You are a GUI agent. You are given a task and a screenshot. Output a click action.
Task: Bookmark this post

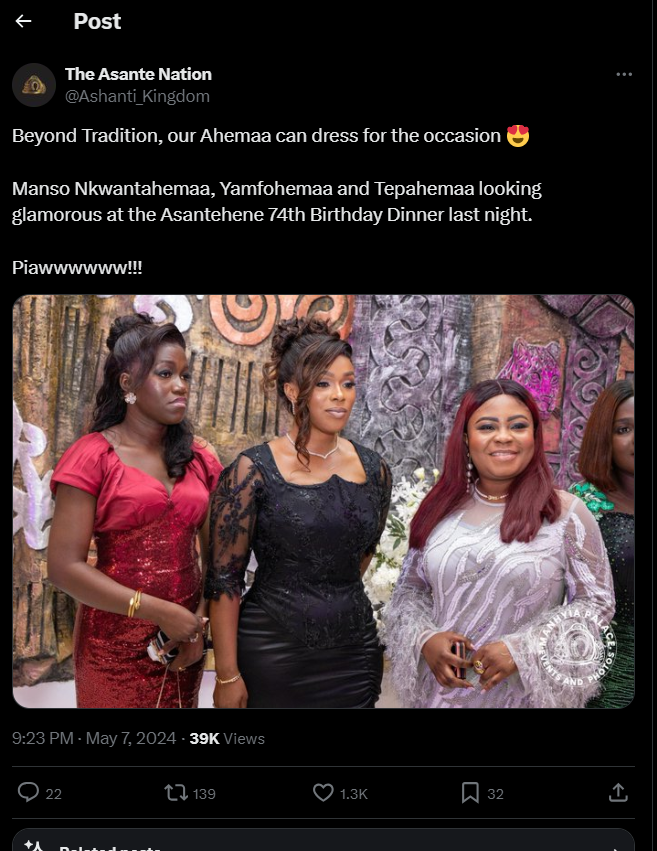coord(470,793)
